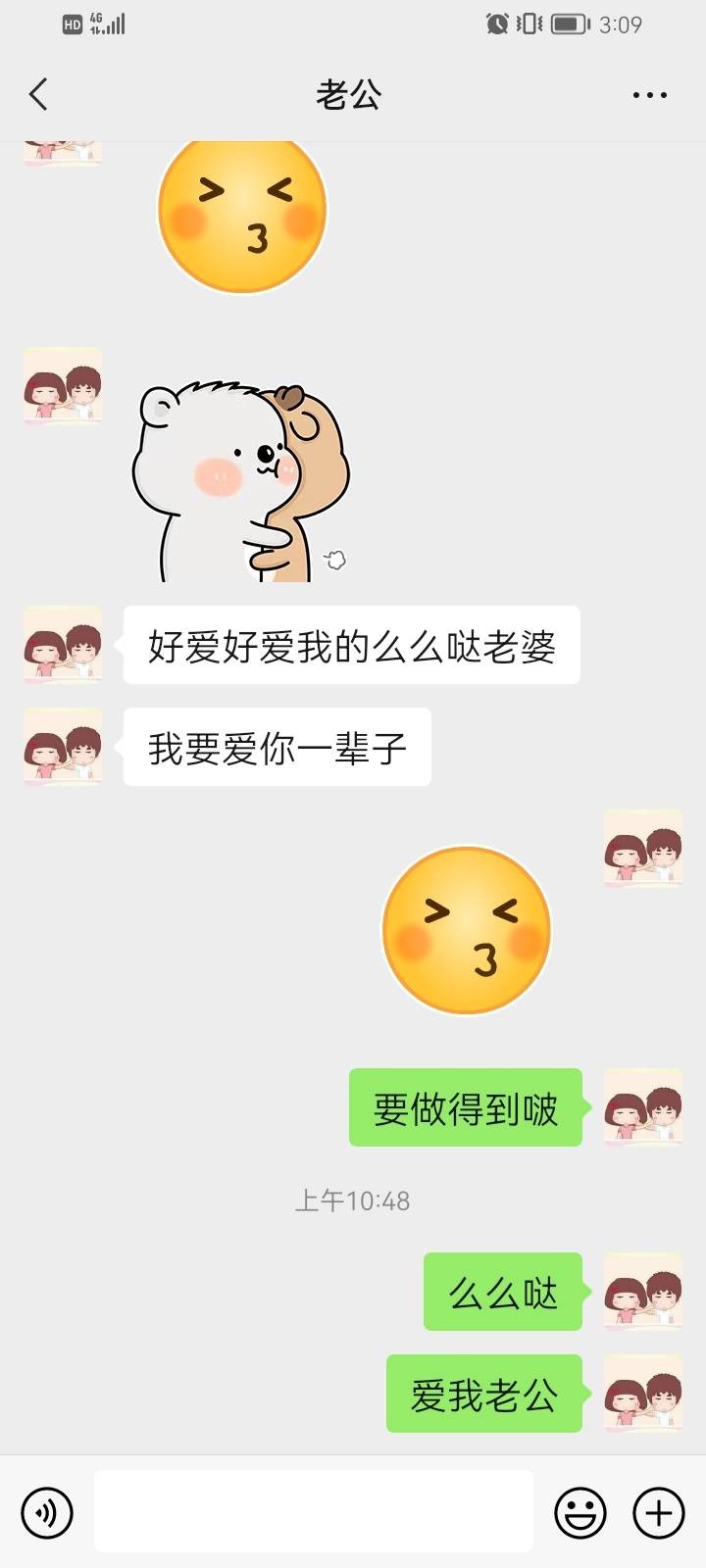Tap the back arrow to leave the chat
The height and width of the screenshot is (1568, 706).
point(37,93)
